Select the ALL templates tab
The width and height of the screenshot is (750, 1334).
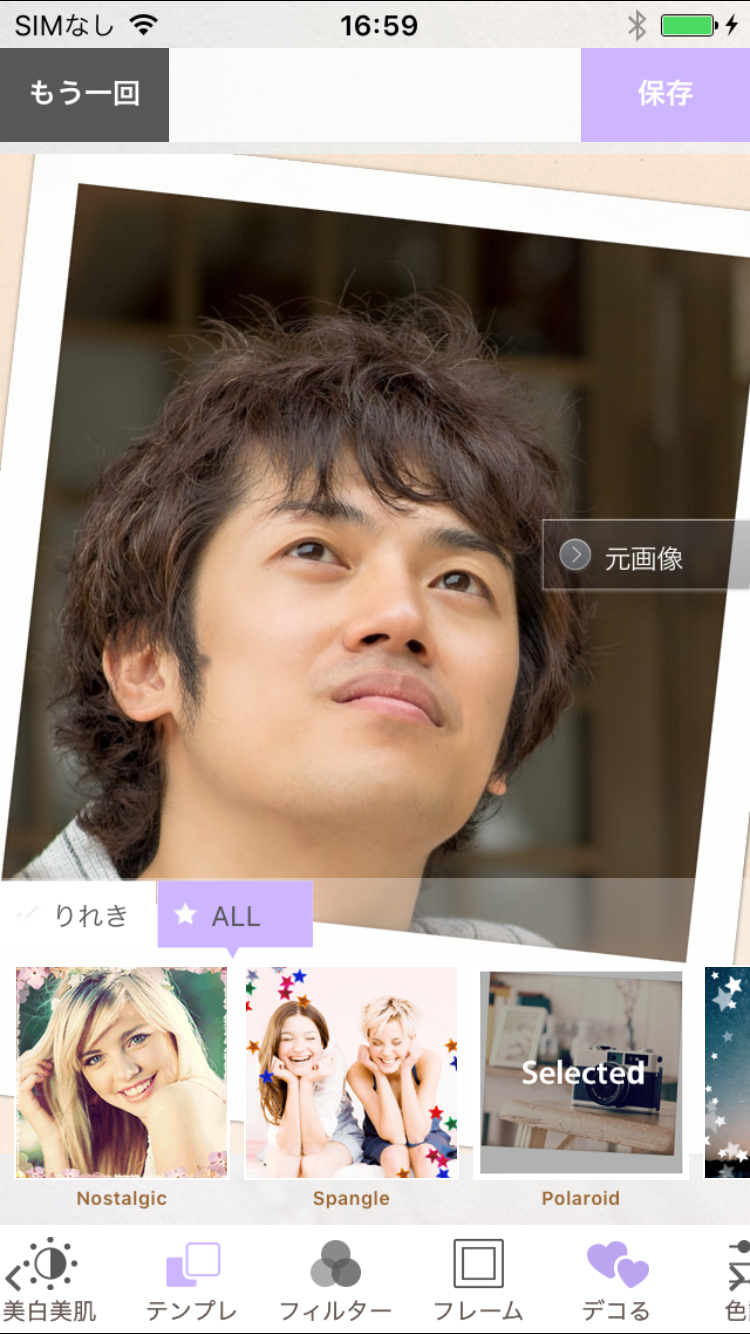[235, 915]
